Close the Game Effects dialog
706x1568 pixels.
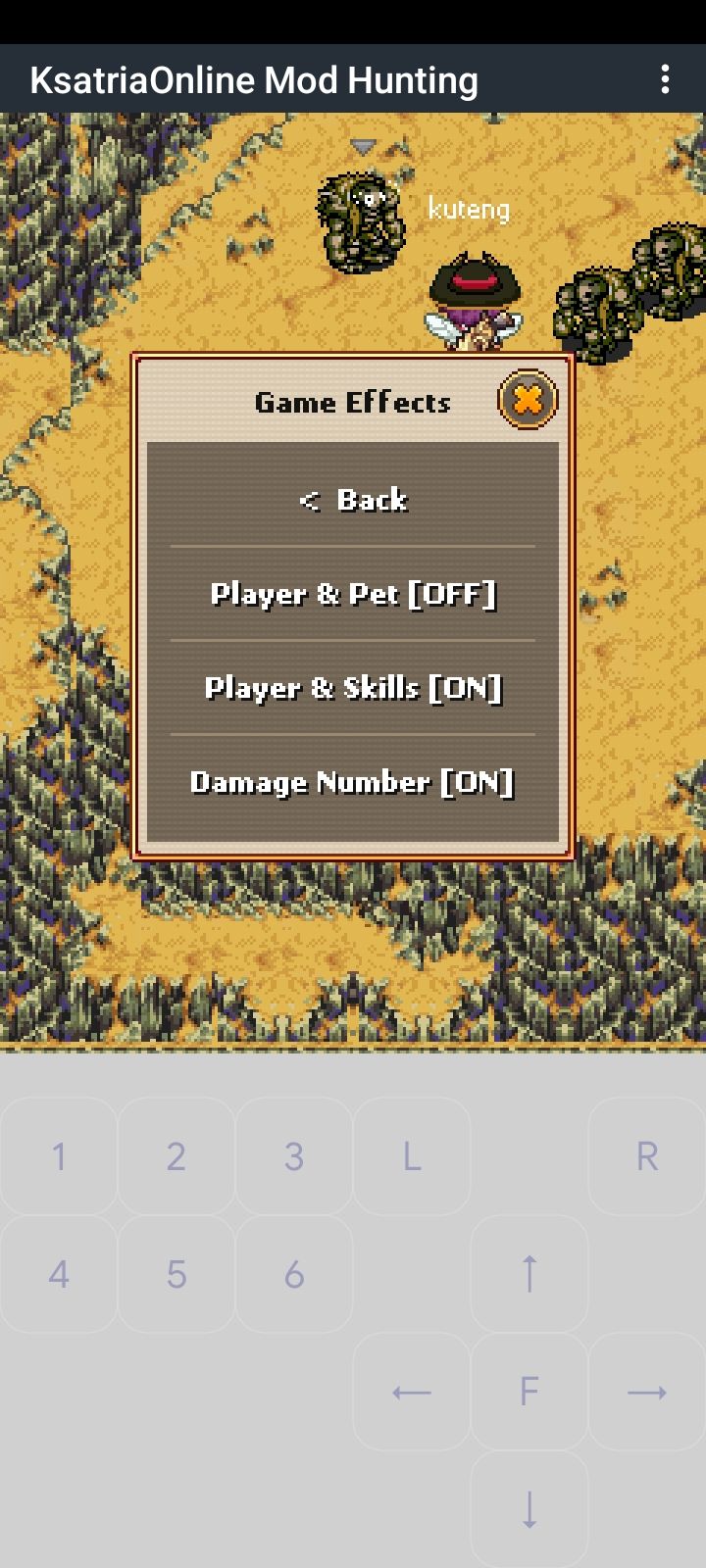[528, 399]
